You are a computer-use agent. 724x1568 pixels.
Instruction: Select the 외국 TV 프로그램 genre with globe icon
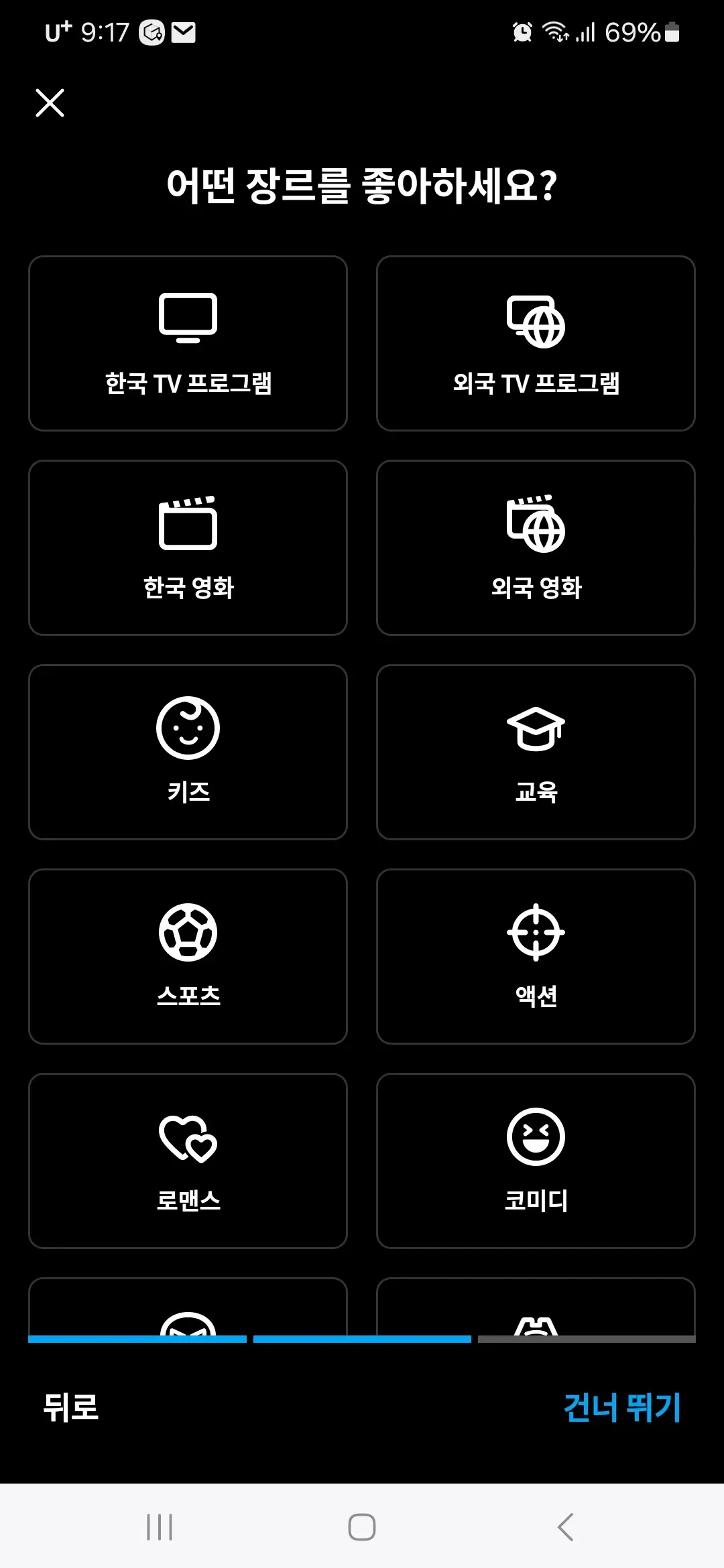pos(535,343)
